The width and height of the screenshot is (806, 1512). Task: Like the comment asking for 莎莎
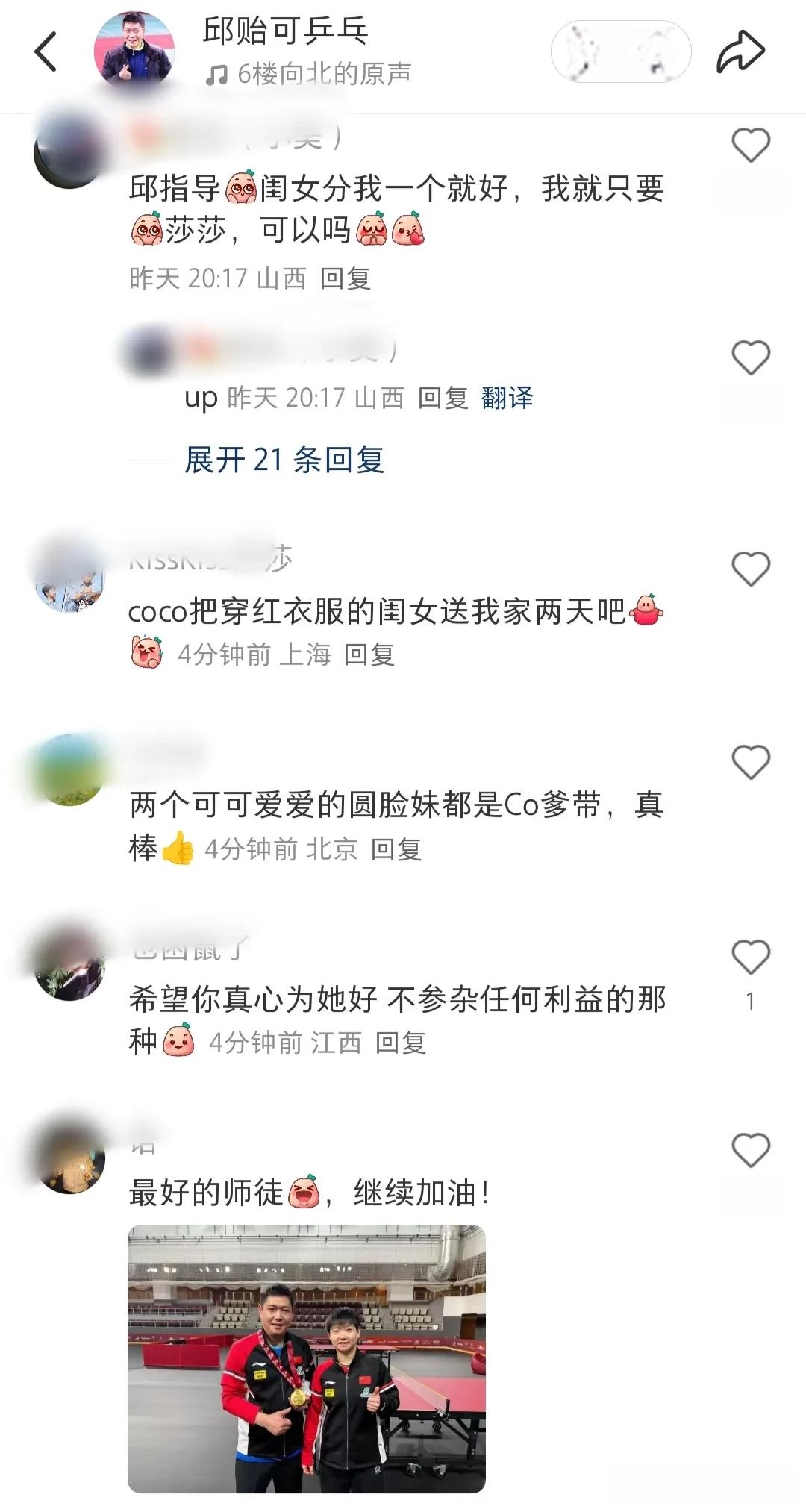750,145
